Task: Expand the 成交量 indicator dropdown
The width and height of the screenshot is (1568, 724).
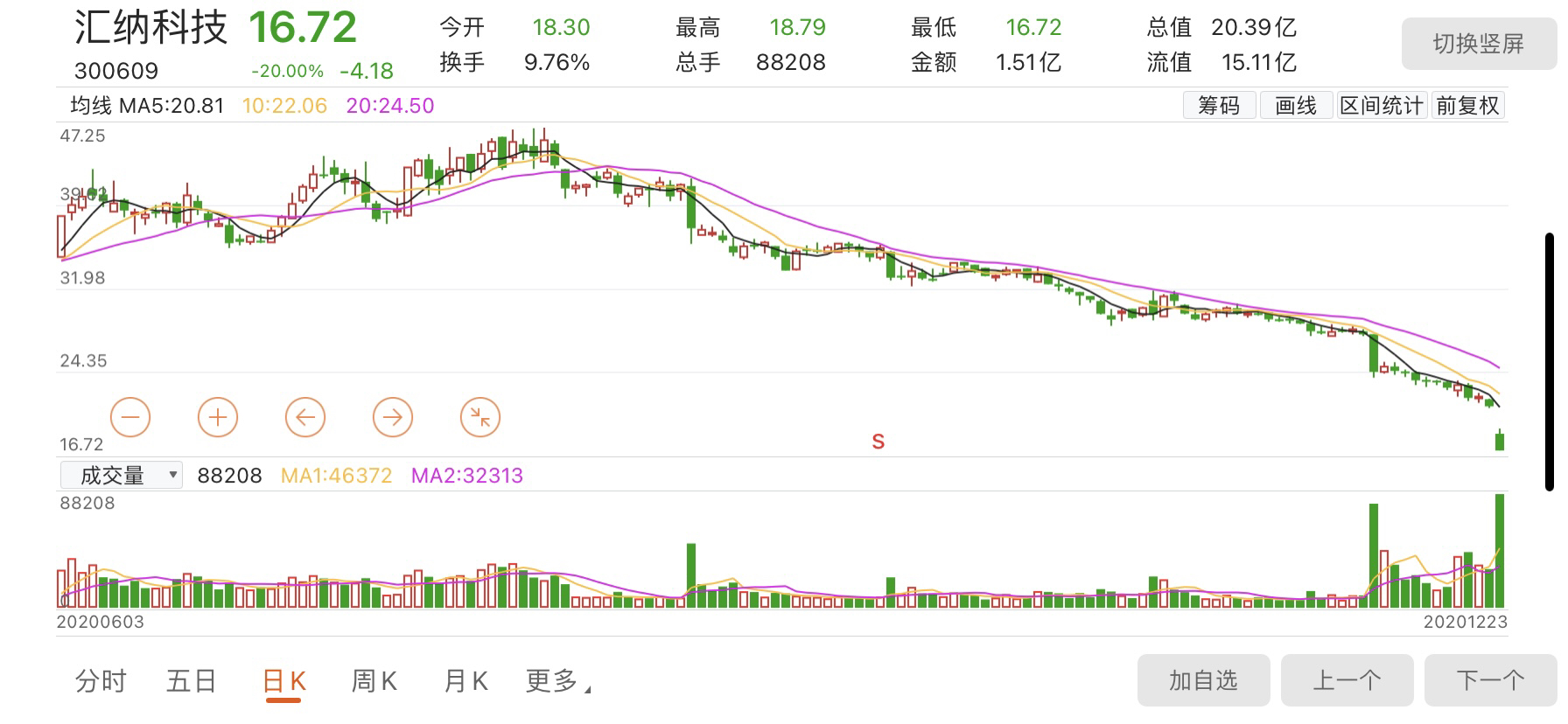Action: (122, 475)
